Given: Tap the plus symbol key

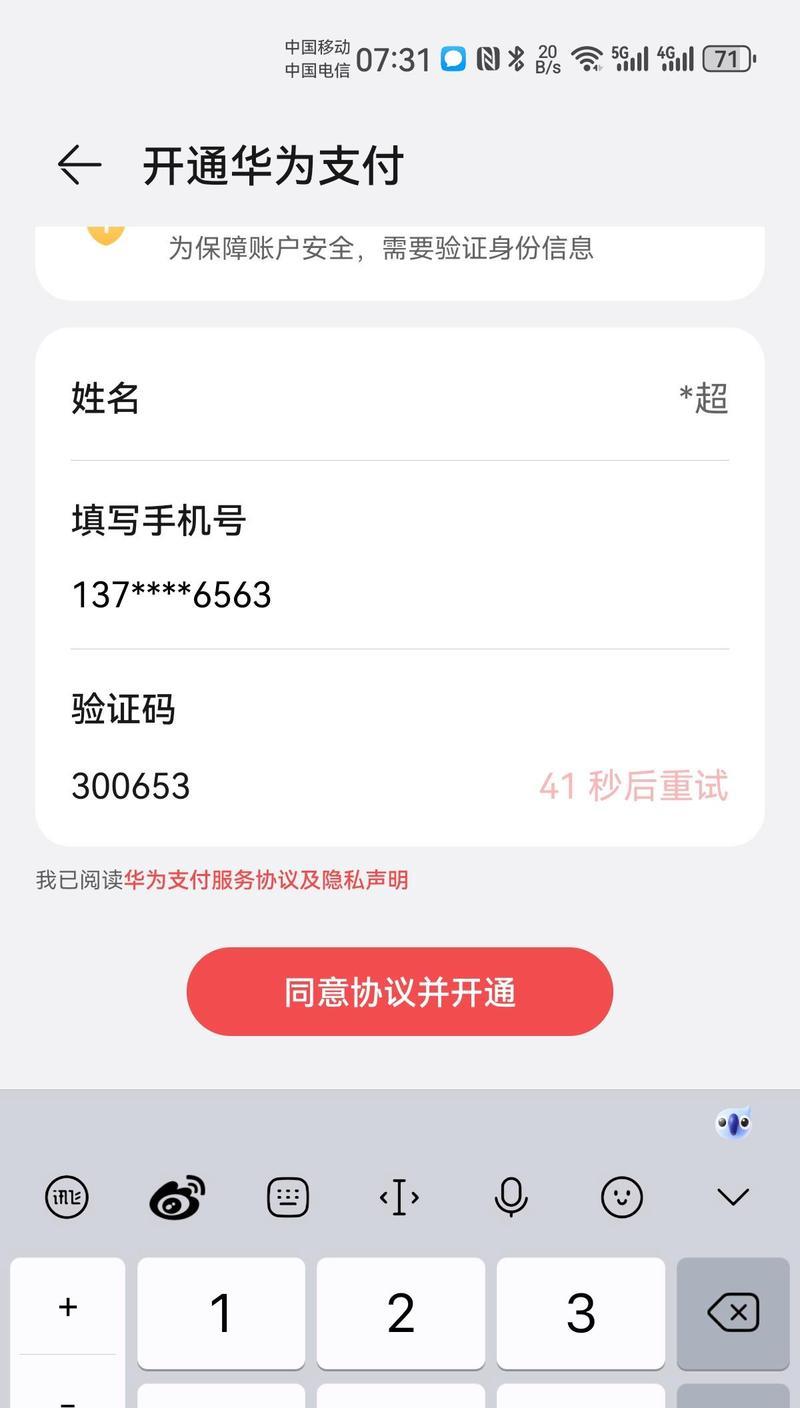Looking at the screenshot, I should tap(68, 1306).
